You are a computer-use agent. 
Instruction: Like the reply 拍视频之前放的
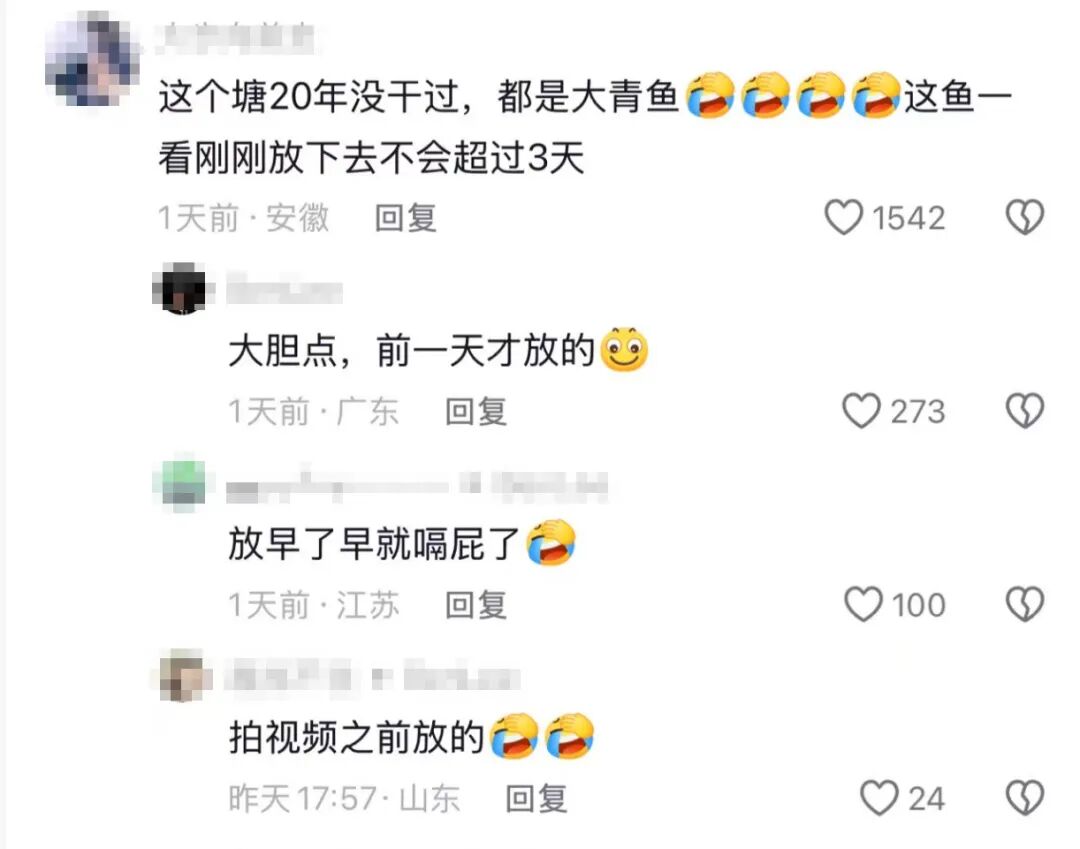[879, 797]
